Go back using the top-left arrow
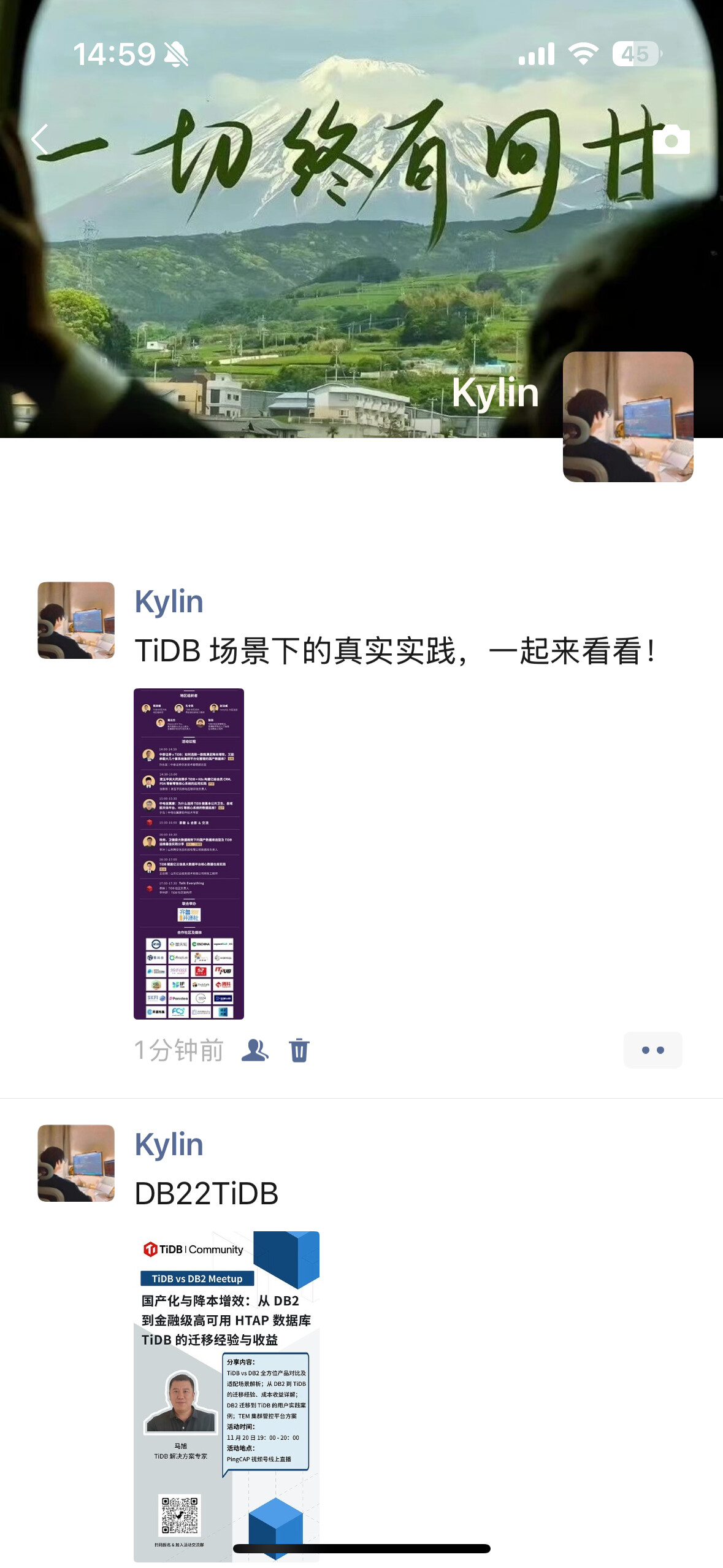This screenshot has height=1568, width=723. point(40,139)
